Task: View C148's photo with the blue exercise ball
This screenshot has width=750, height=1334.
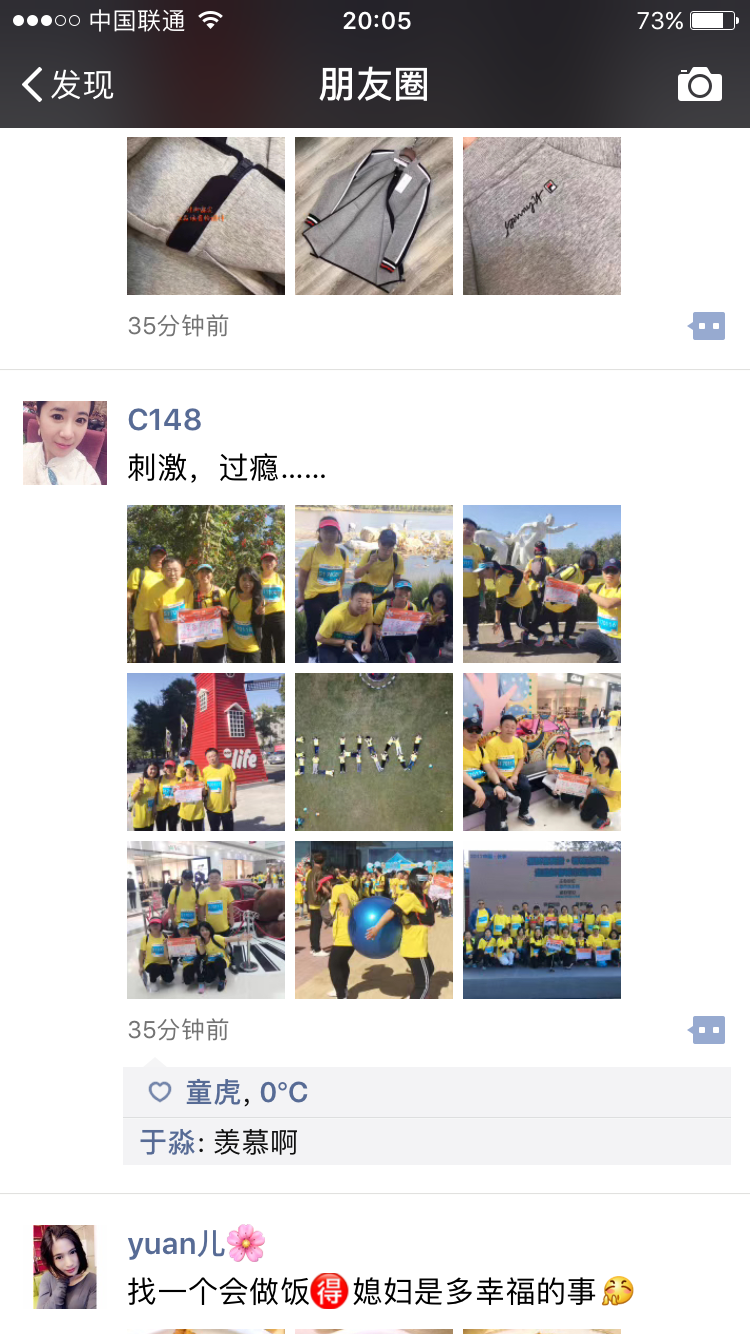Action: (x=374, y=920)
